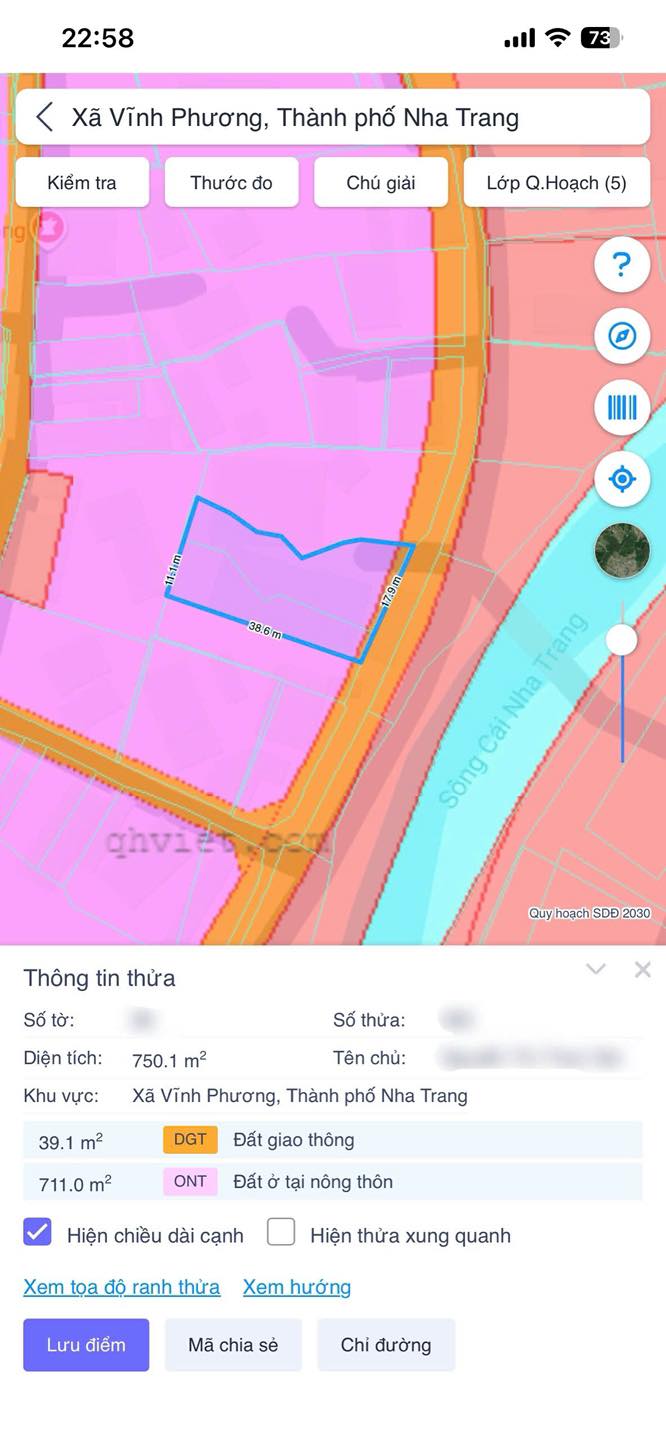Uncheck Hiện chiều dài cạnh

(37, 1232)
